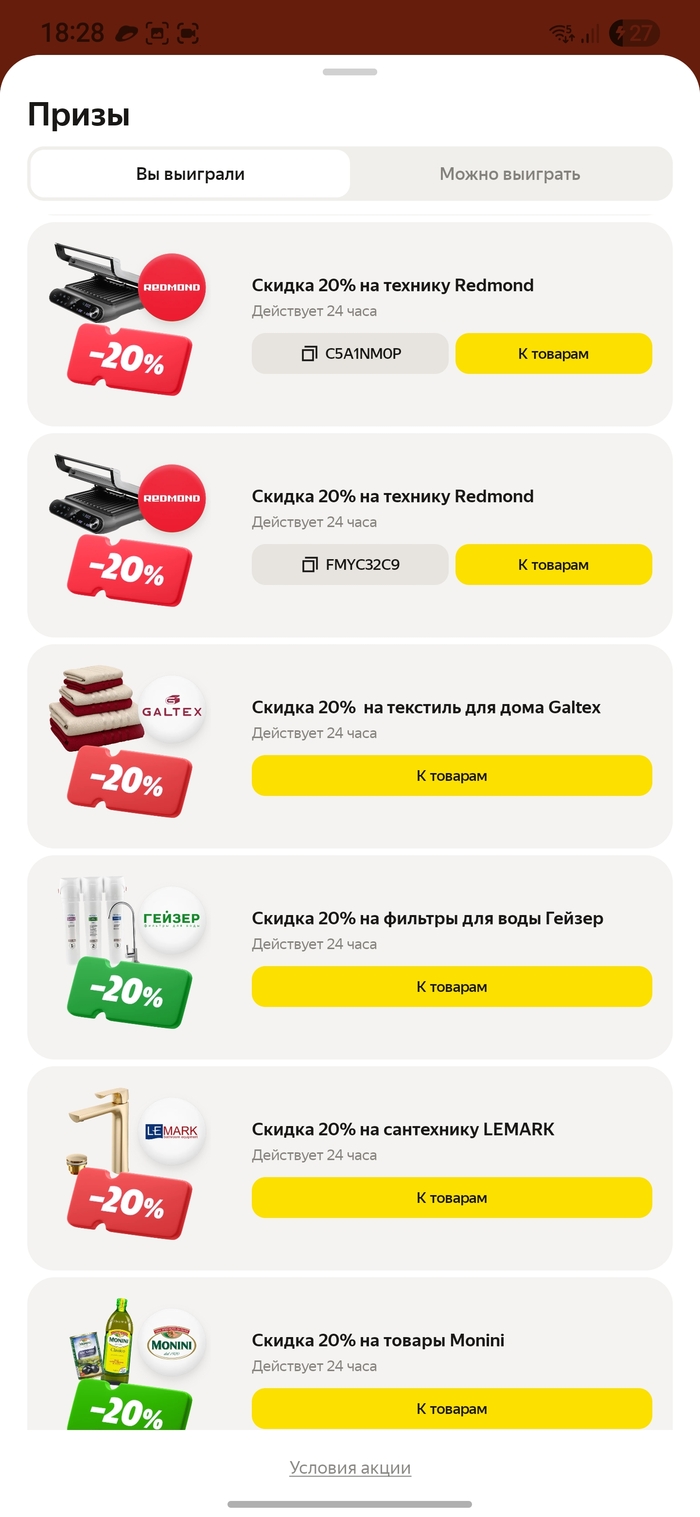This screenshot has width=700, height=1517.
Task: Open LEMARK plumbing products
Action: (451, 1198)
